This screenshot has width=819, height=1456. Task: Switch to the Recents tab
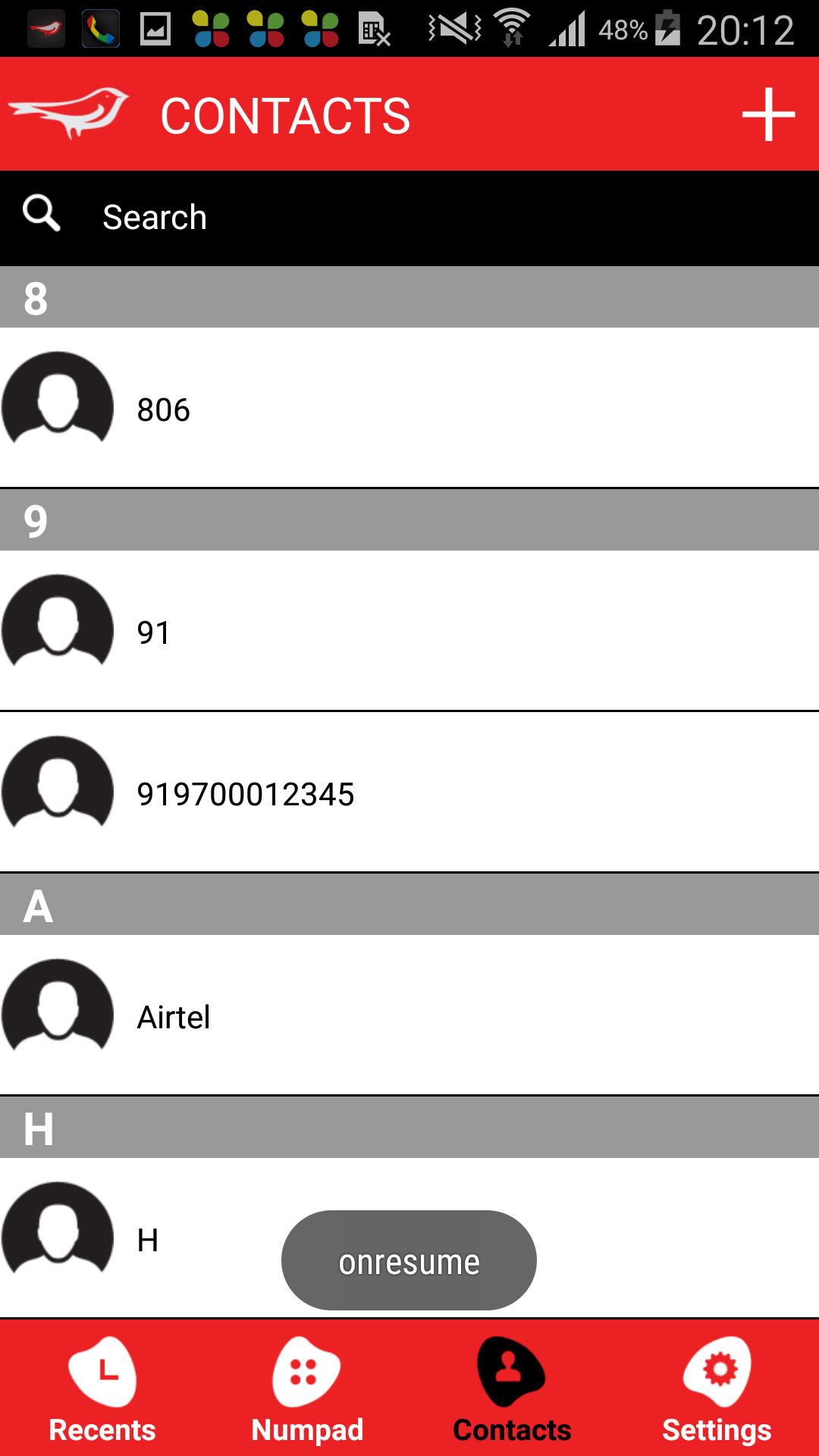102,1389
